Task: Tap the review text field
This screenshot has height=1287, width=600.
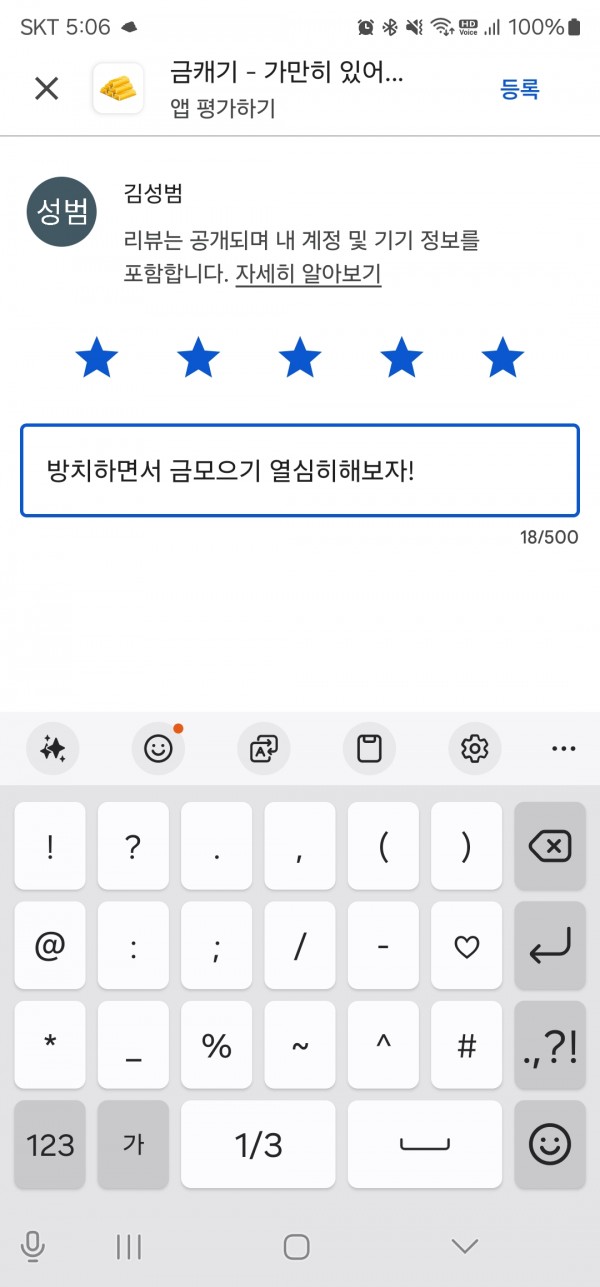Action: 300,470
